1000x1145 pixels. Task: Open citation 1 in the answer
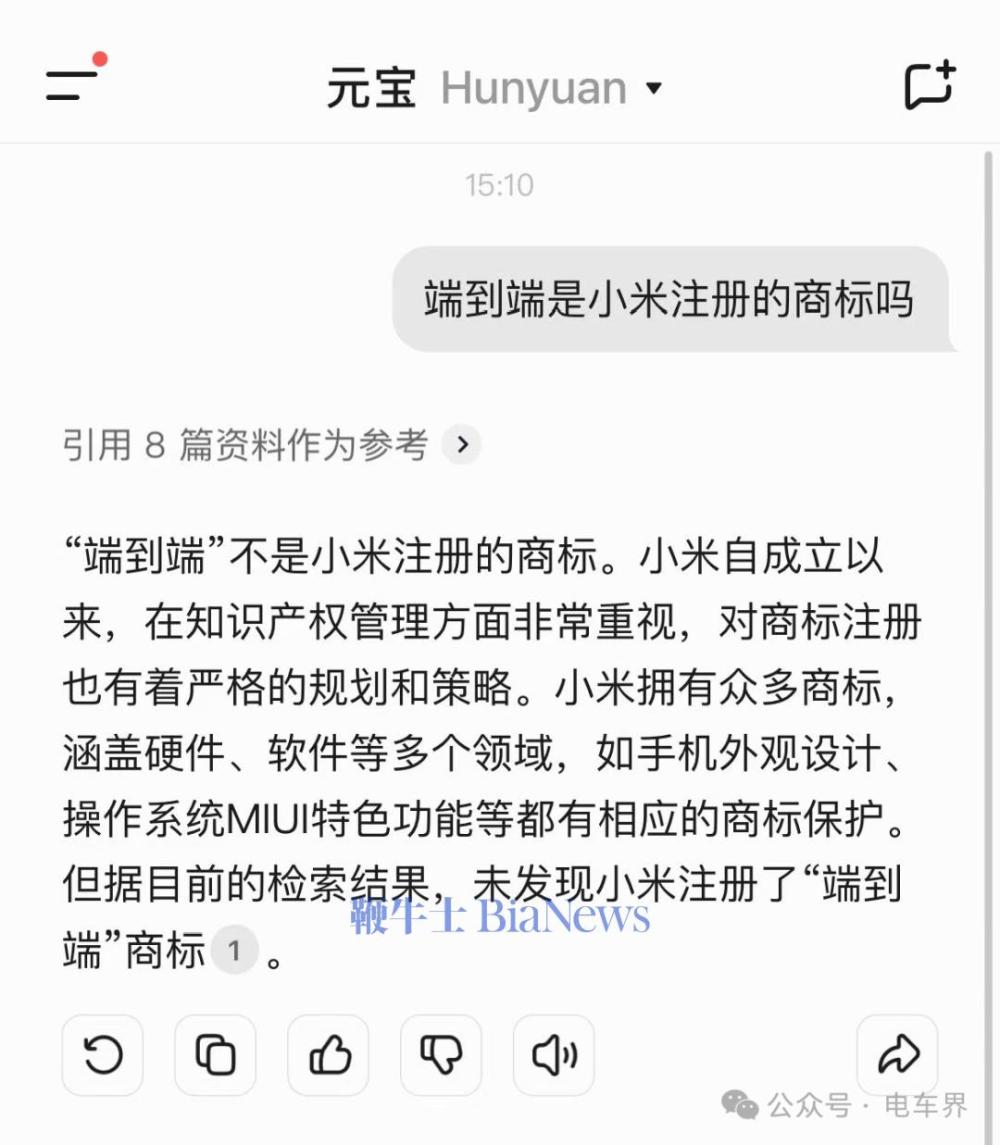coord(234,950)
